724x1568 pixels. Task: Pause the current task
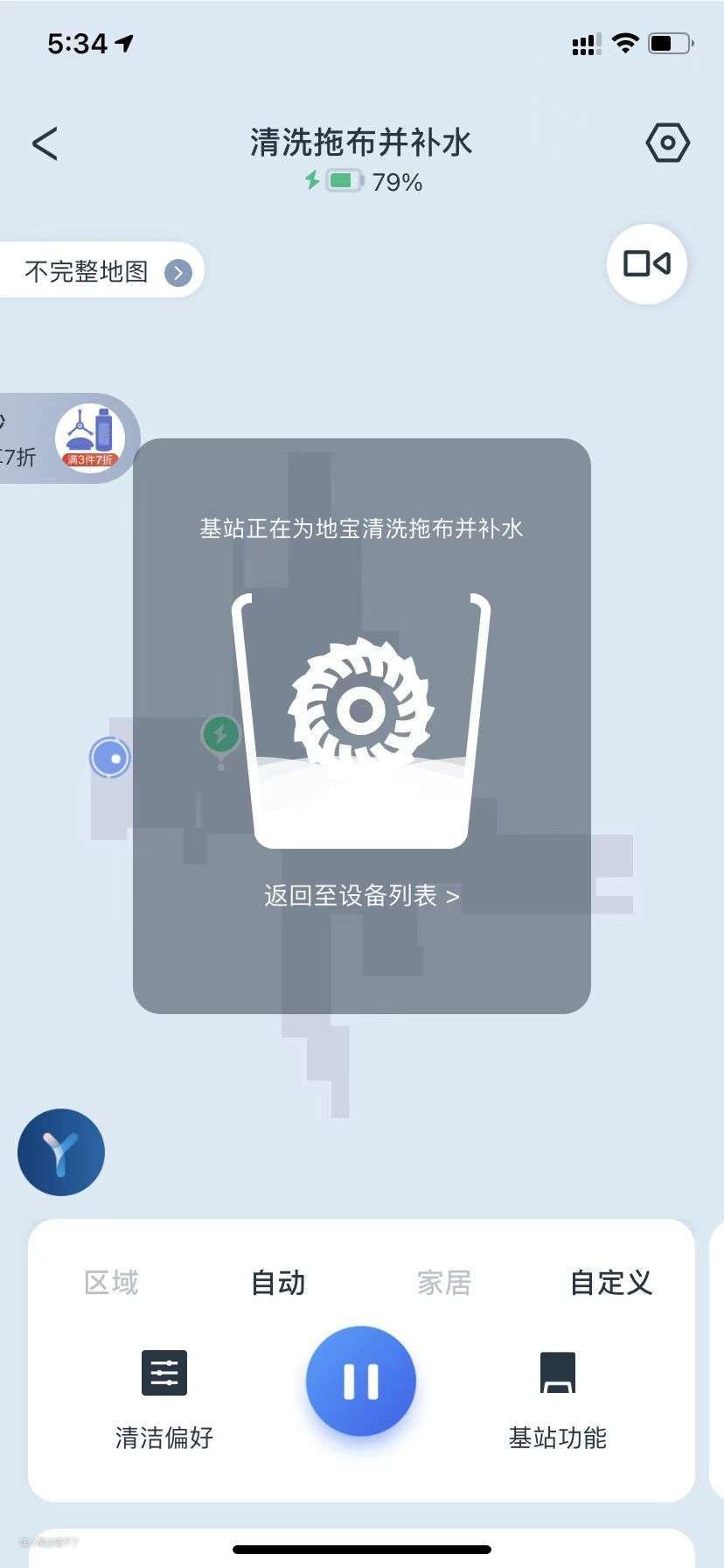(x=361, y=1382)
